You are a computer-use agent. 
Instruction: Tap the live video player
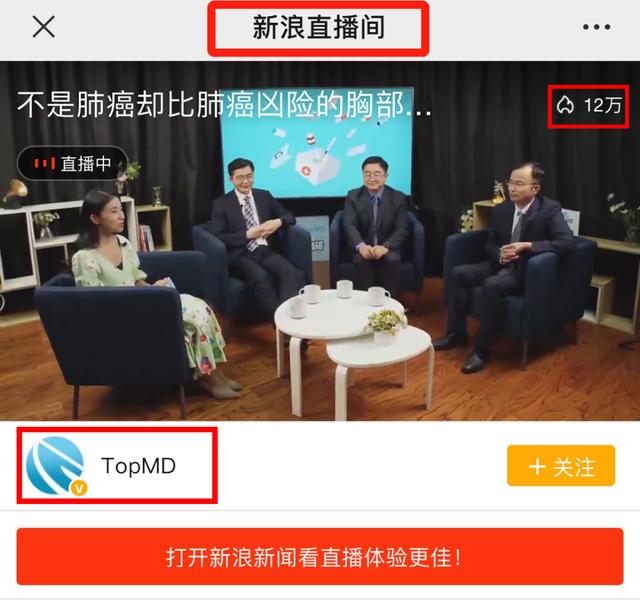pyautogui.click(x=320, y=260)
